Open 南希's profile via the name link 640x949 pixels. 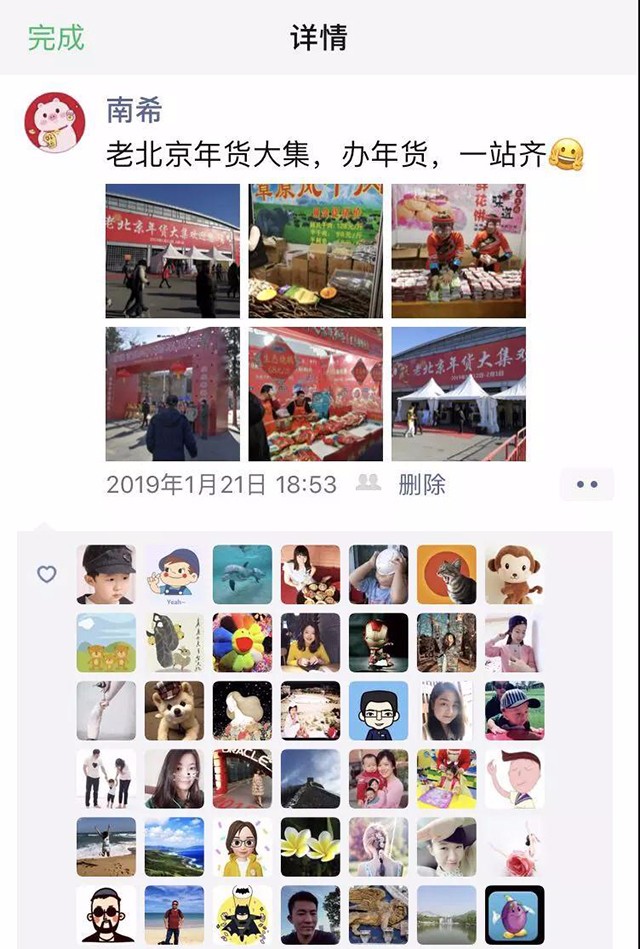[134, 109]
